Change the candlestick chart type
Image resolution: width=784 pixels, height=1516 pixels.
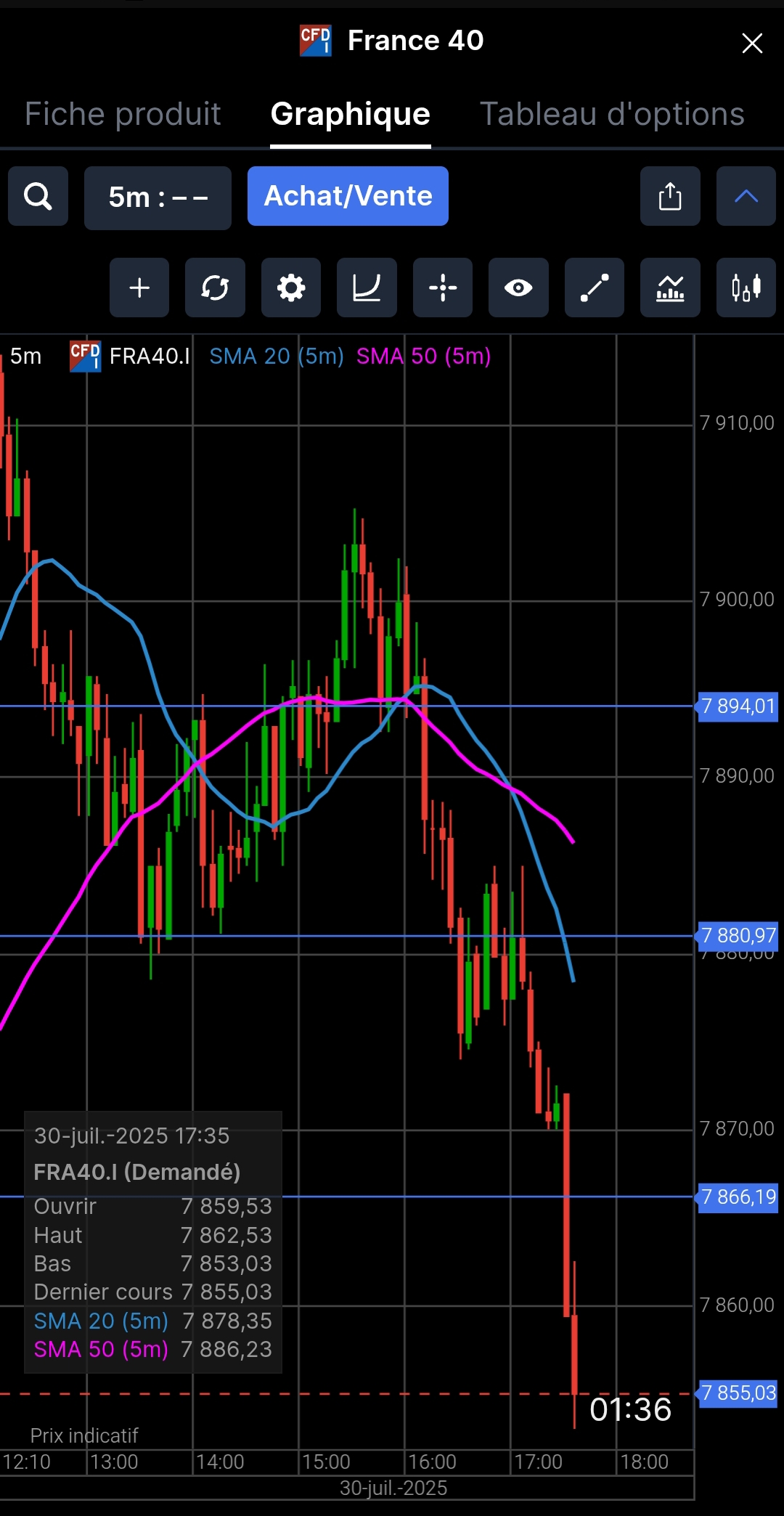[746, 288]
